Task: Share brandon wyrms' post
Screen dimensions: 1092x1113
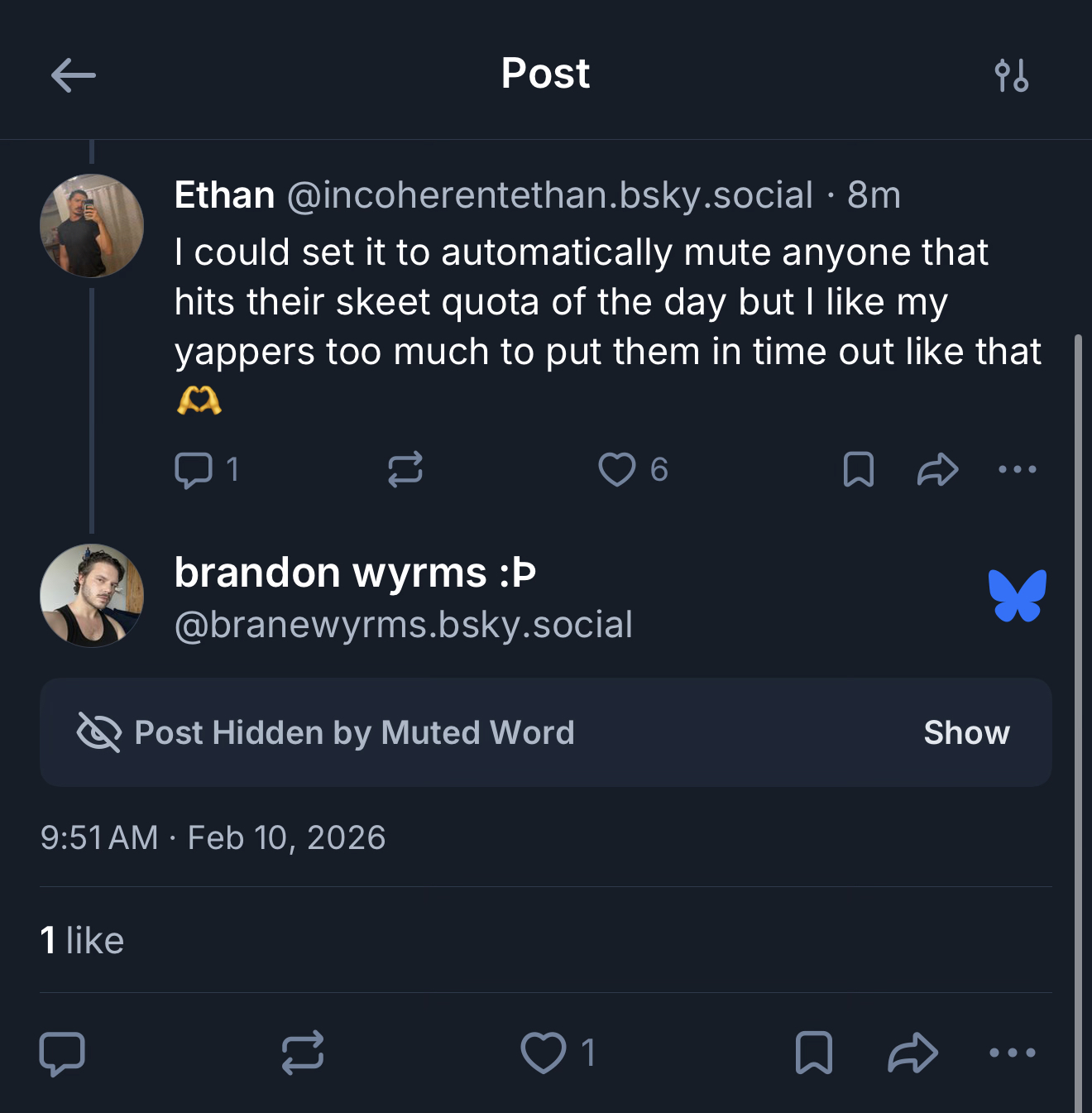Action: click(912, 1053)
